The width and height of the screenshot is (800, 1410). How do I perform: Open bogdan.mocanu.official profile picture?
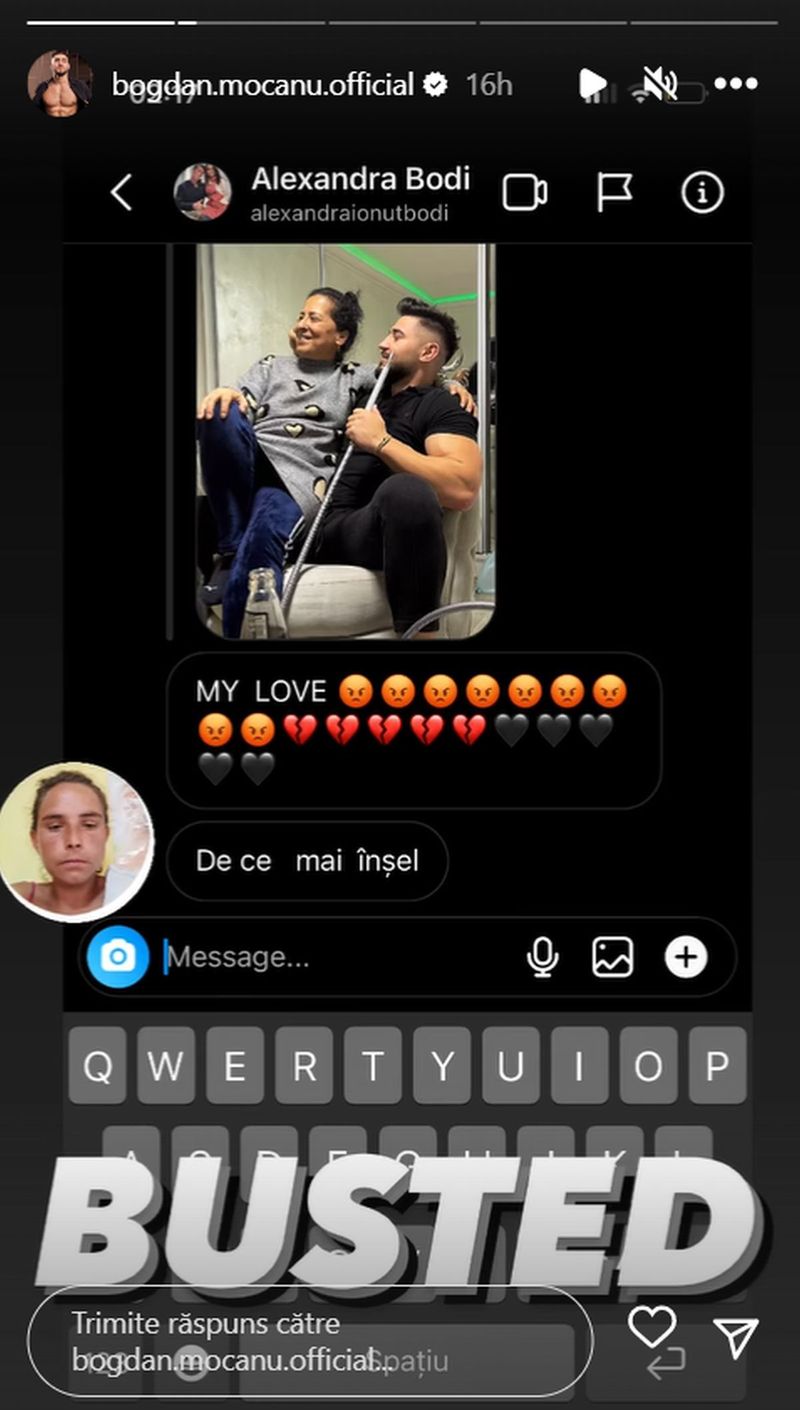(x=60, y=84)
